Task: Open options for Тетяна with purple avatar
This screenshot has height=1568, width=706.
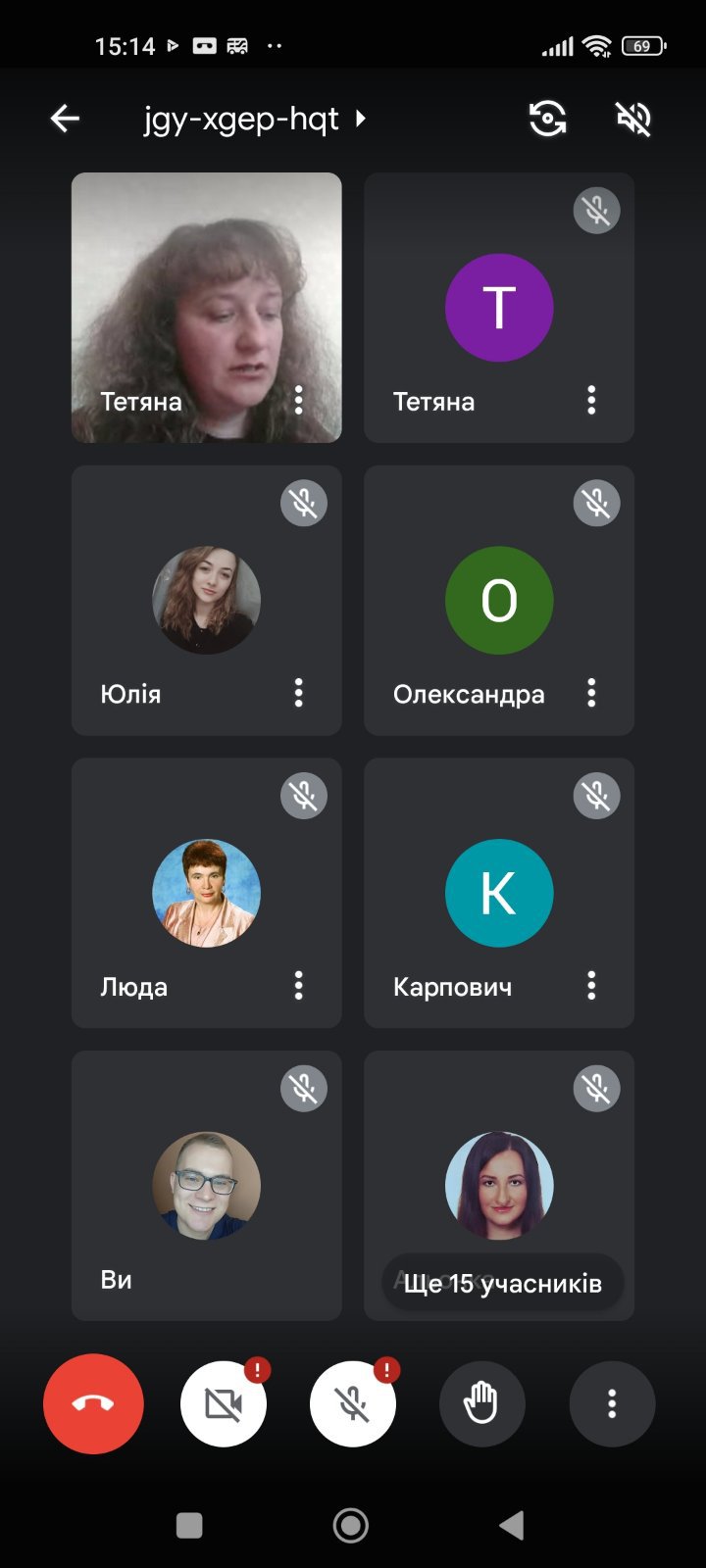Action: click(x=591, y=400)
